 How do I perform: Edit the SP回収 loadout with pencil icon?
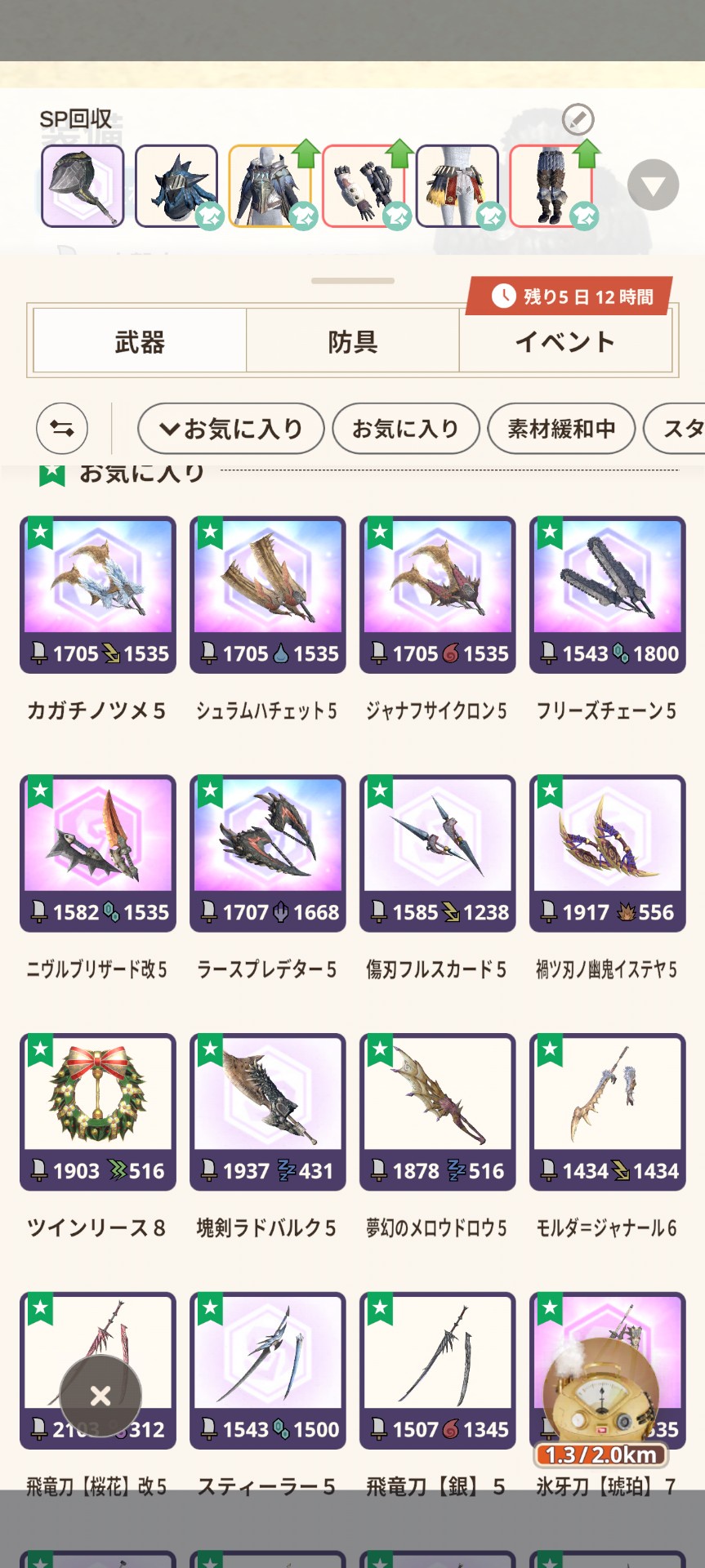pyautogui.click(x=578, y=119)
